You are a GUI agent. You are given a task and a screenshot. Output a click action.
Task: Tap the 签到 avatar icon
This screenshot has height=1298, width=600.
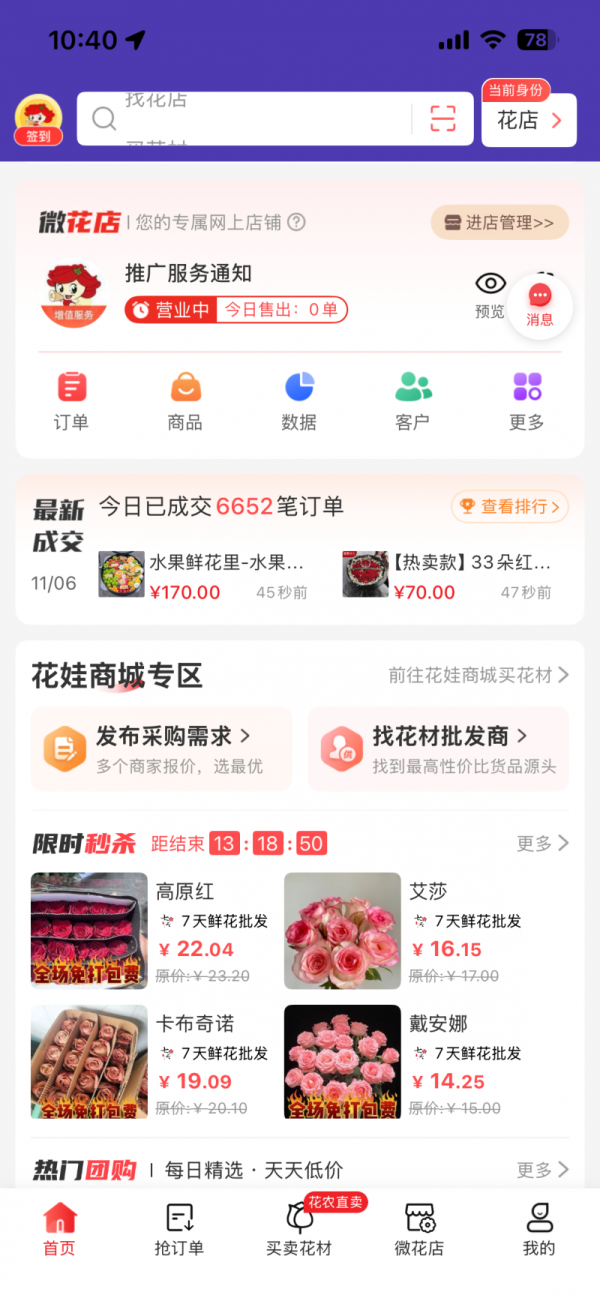point(38,120)
